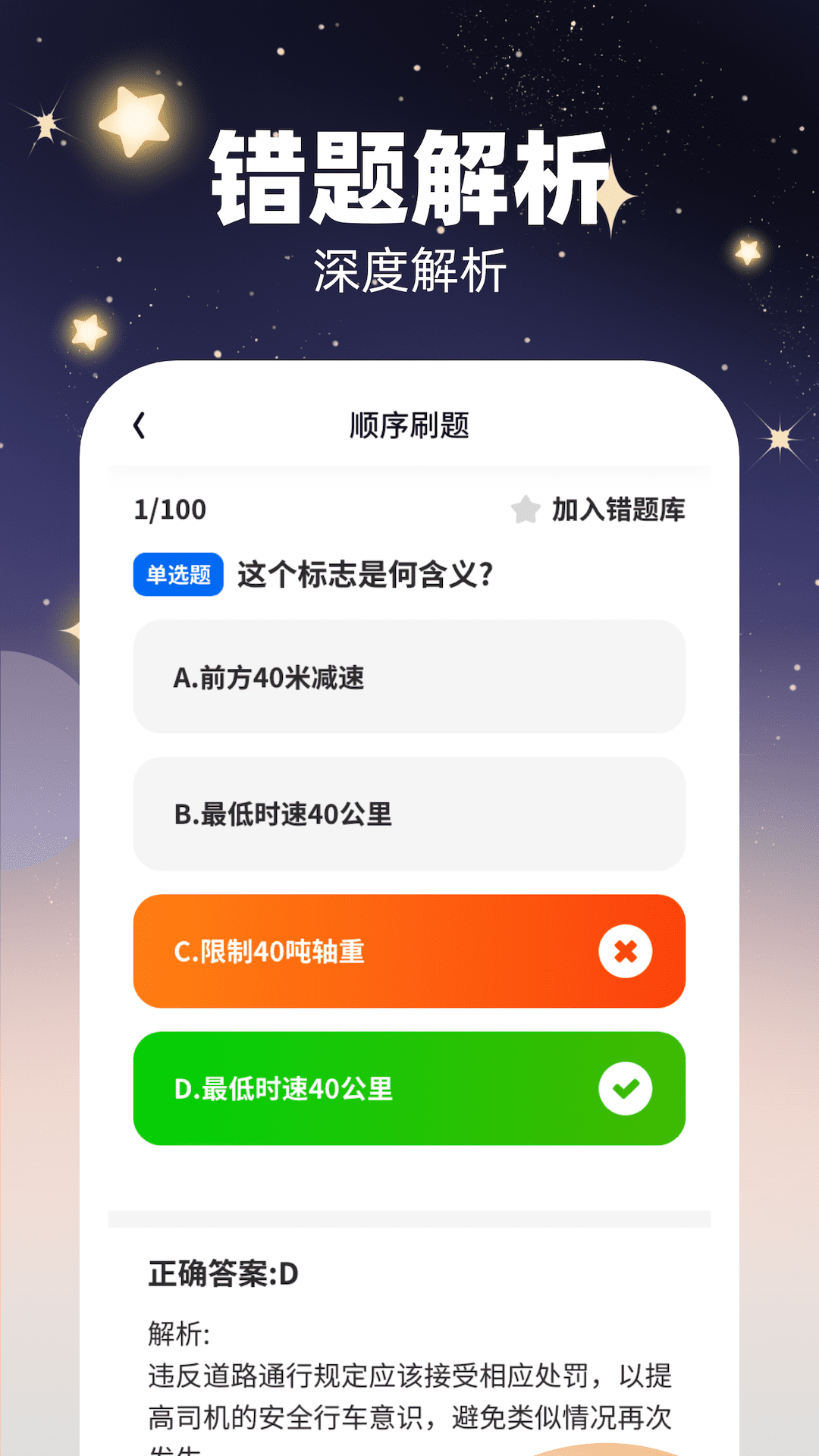
Task: Mark option B as your answer
Action: click(x=409, y=815)
